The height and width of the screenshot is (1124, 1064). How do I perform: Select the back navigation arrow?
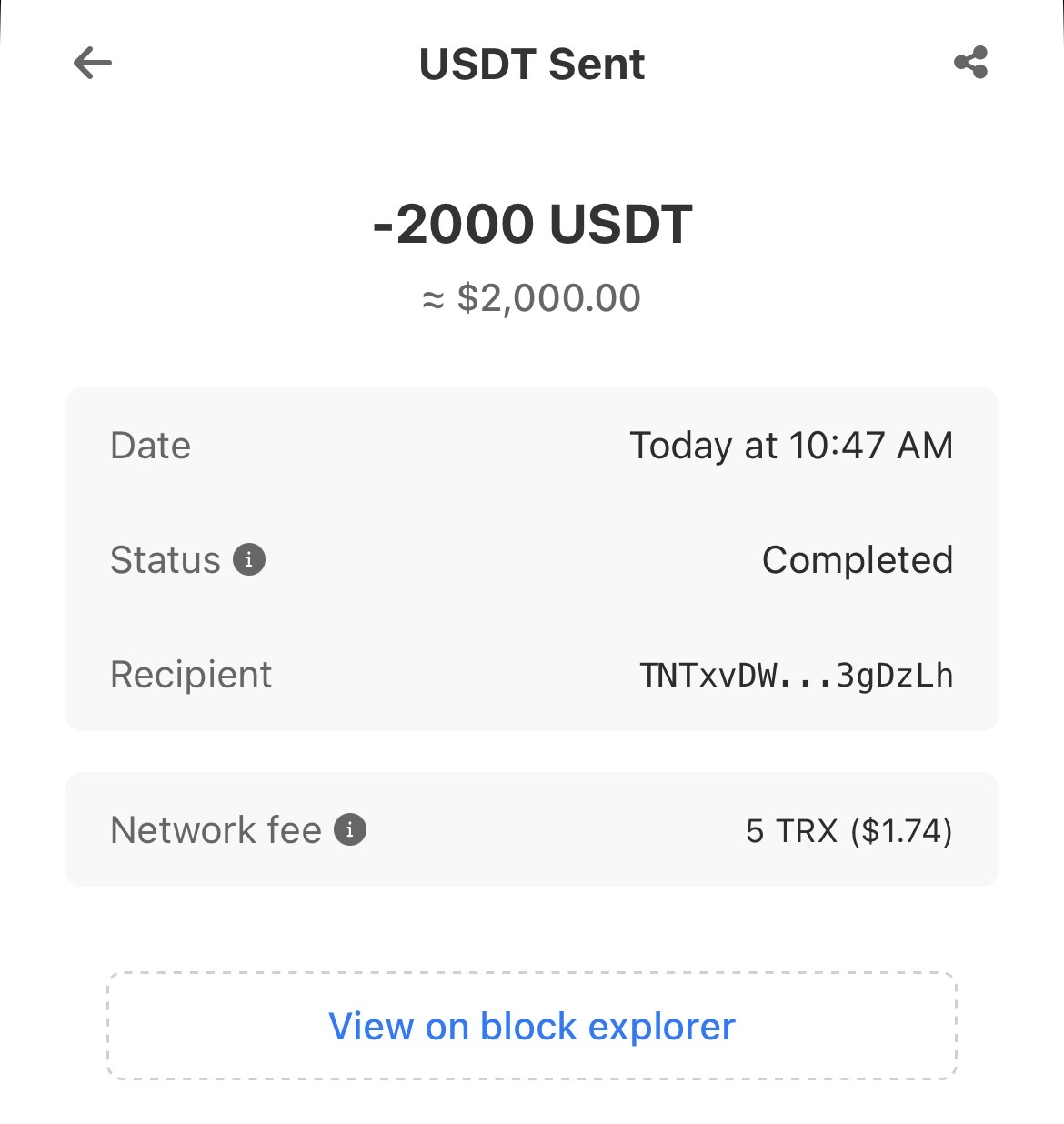tap(89, 64)
